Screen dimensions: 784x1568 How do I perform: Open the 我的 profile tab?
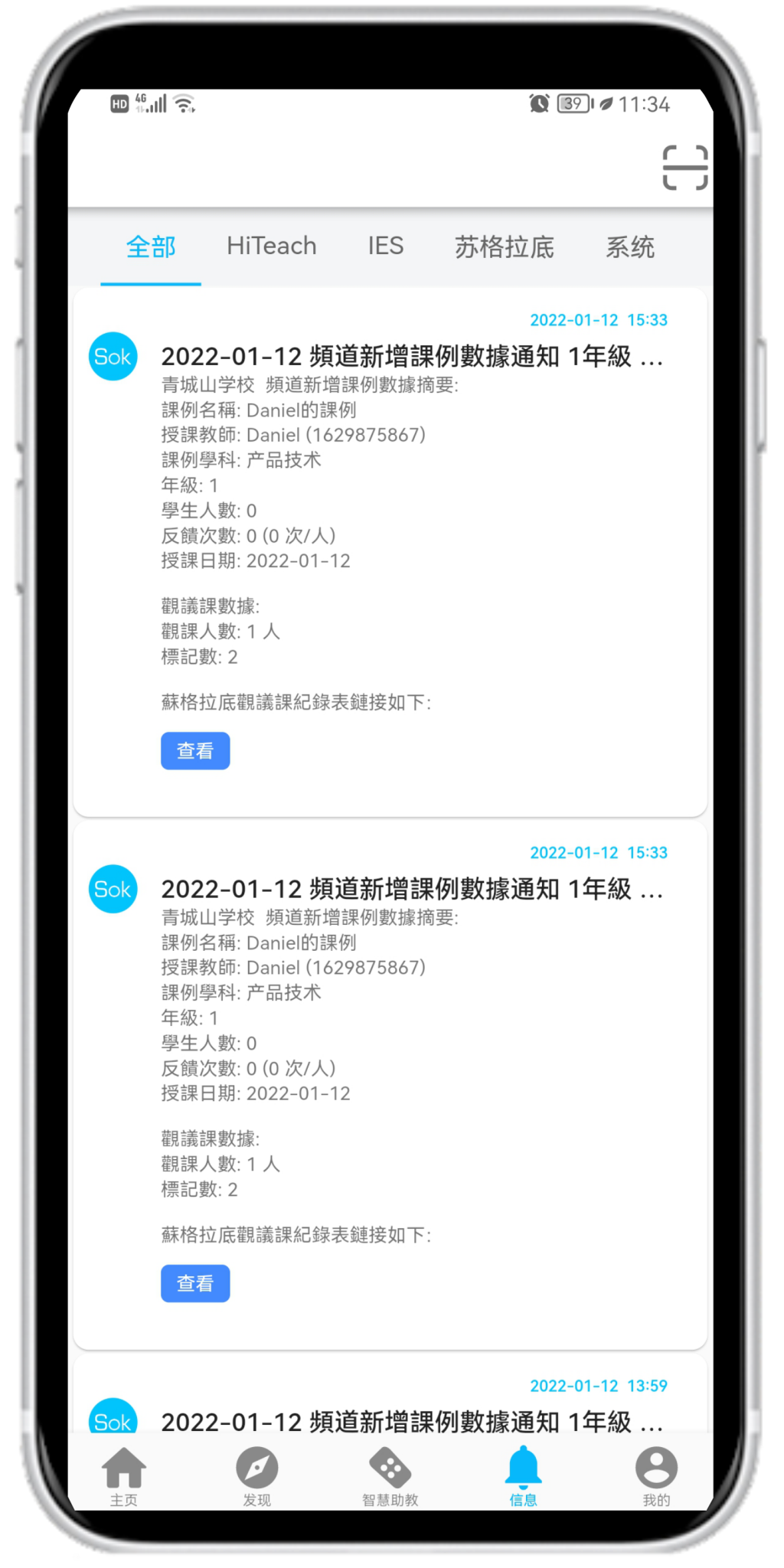[x=656, y=1476]
